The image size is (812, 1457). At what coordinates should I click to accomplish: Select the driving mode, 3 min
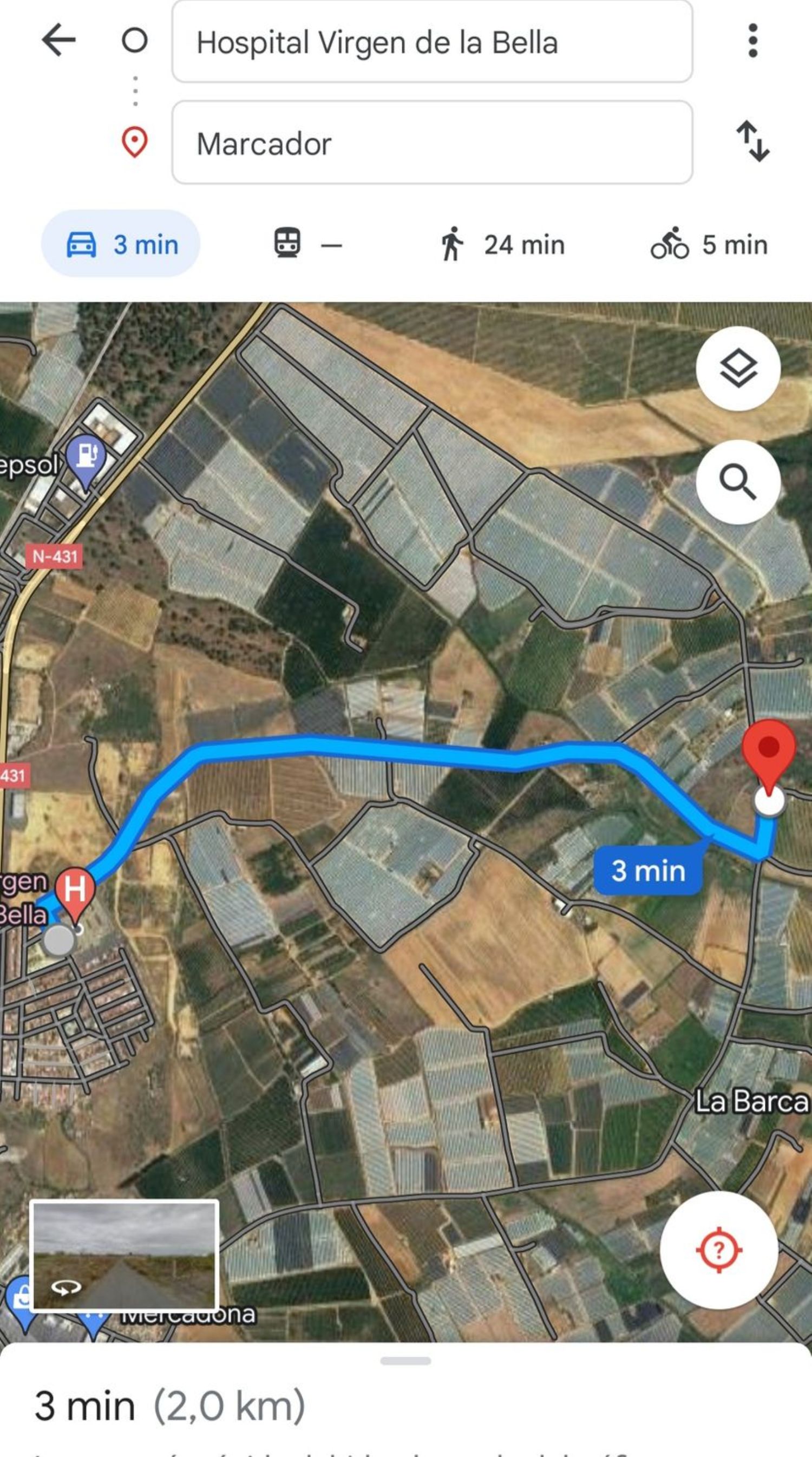[x=121, y=244]
